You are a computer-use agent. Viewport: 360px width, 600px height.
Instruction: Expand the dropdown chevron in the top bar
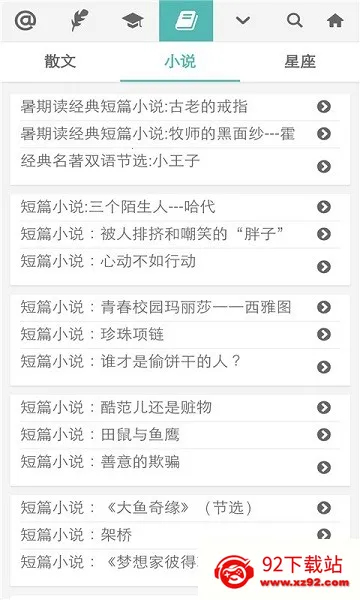243,20
